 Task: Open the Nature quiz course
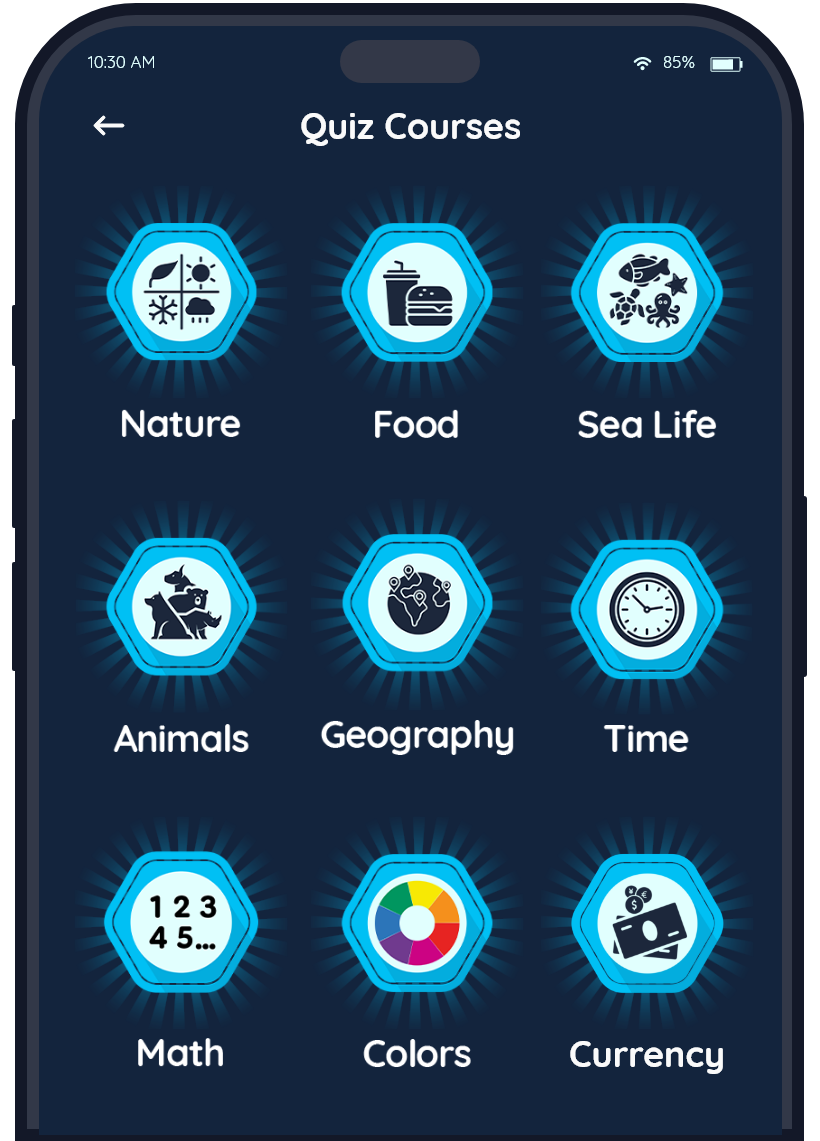181,292
